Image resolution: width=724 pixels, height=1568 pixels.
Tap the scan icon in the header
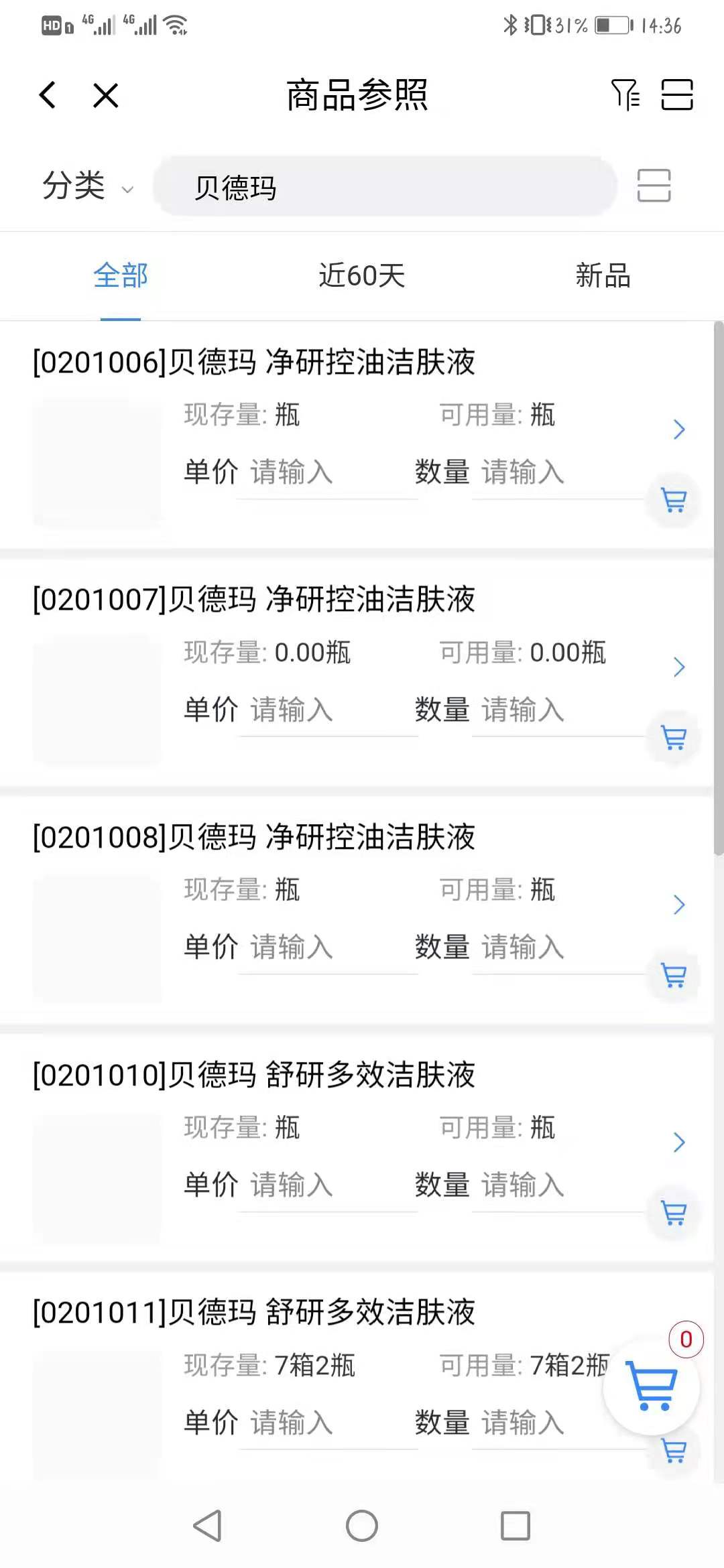(677, 94)
